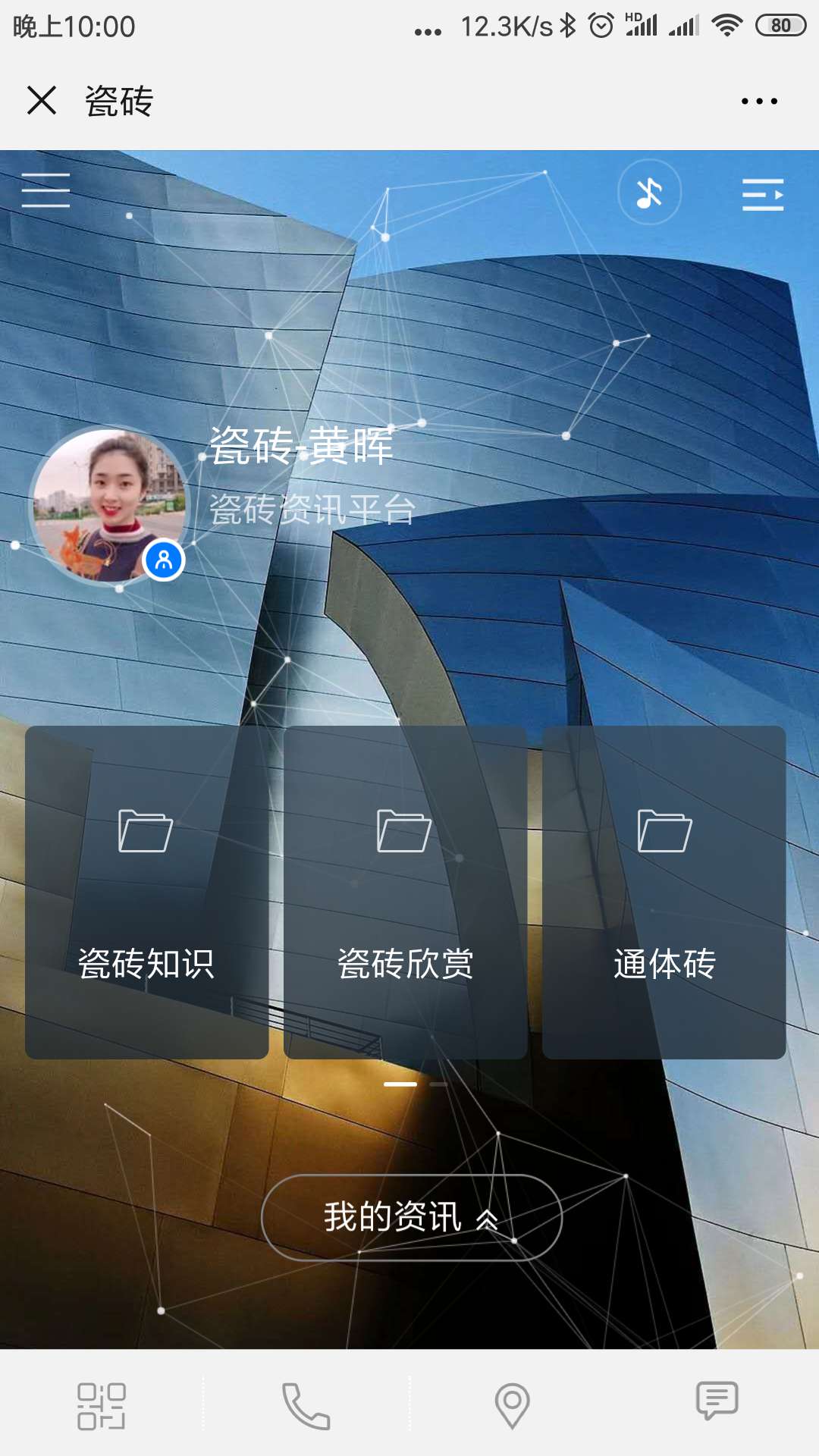
Task: Open the 瓷砖欣赏 folder
Action: click(x=405, y=892)
